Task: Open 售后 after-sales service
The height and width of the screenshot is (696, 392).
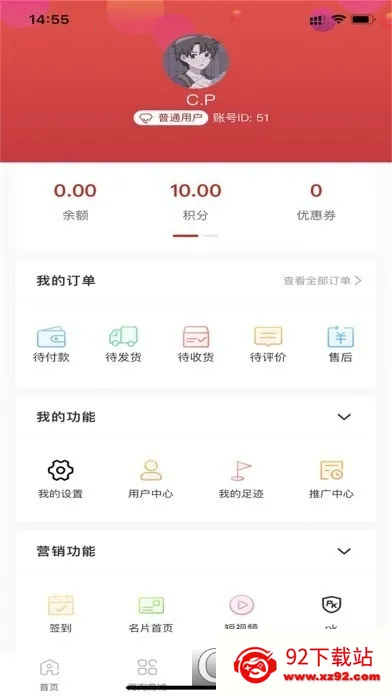Action: tap(341, 345)
